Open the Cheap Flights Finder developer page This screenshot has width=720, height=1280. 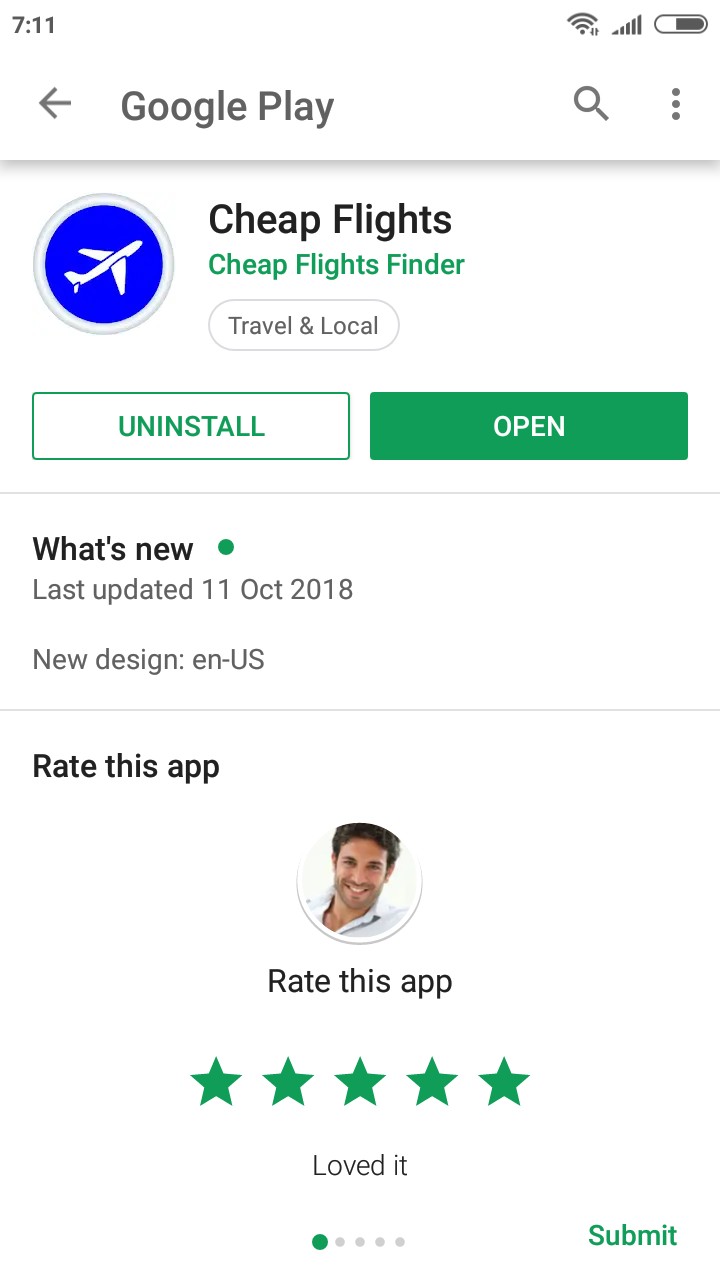point(336,265)
